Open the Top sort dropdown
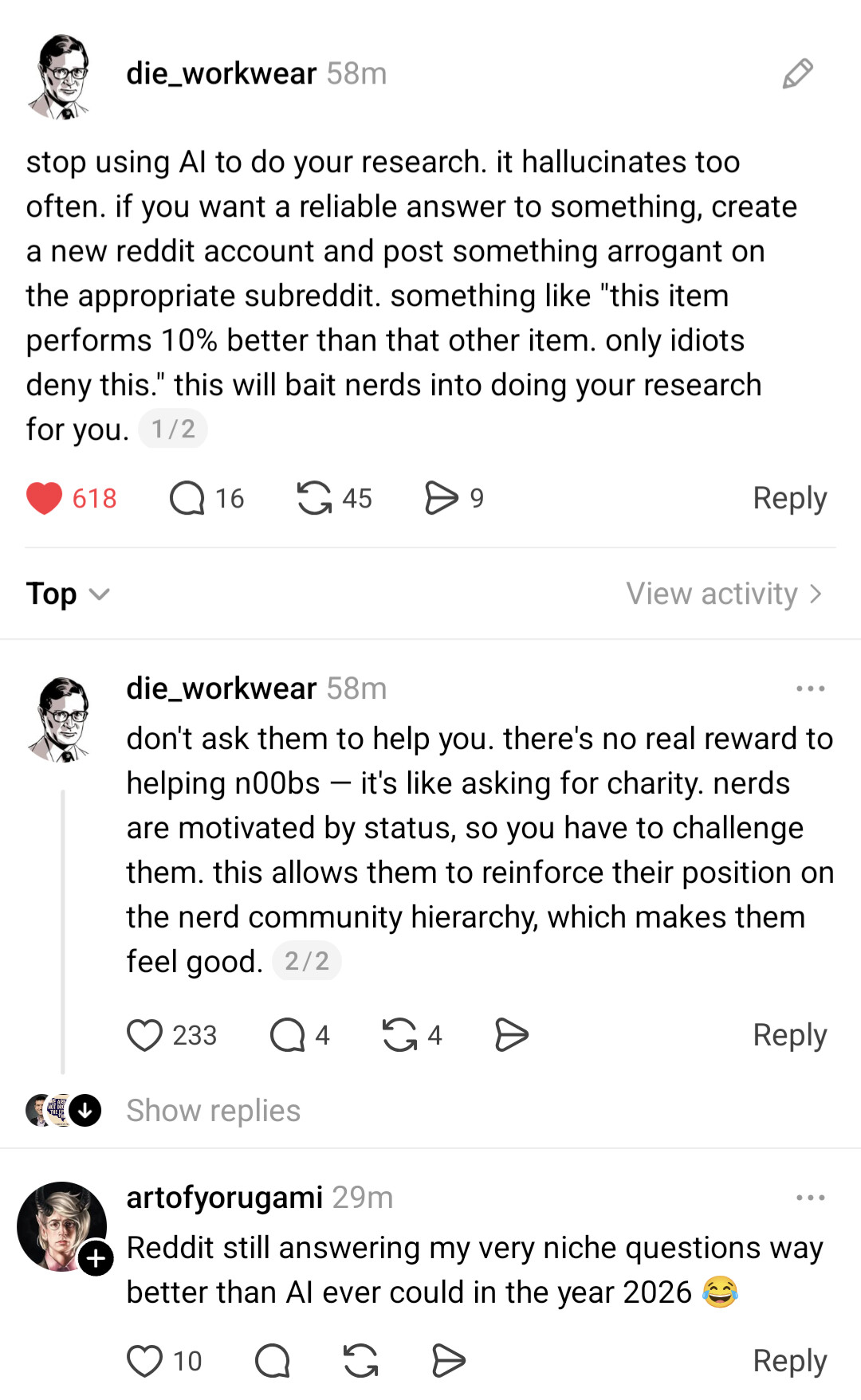The height and width of the screenshot is (1400, 861). pyautogui.click(x=68, y=594)
